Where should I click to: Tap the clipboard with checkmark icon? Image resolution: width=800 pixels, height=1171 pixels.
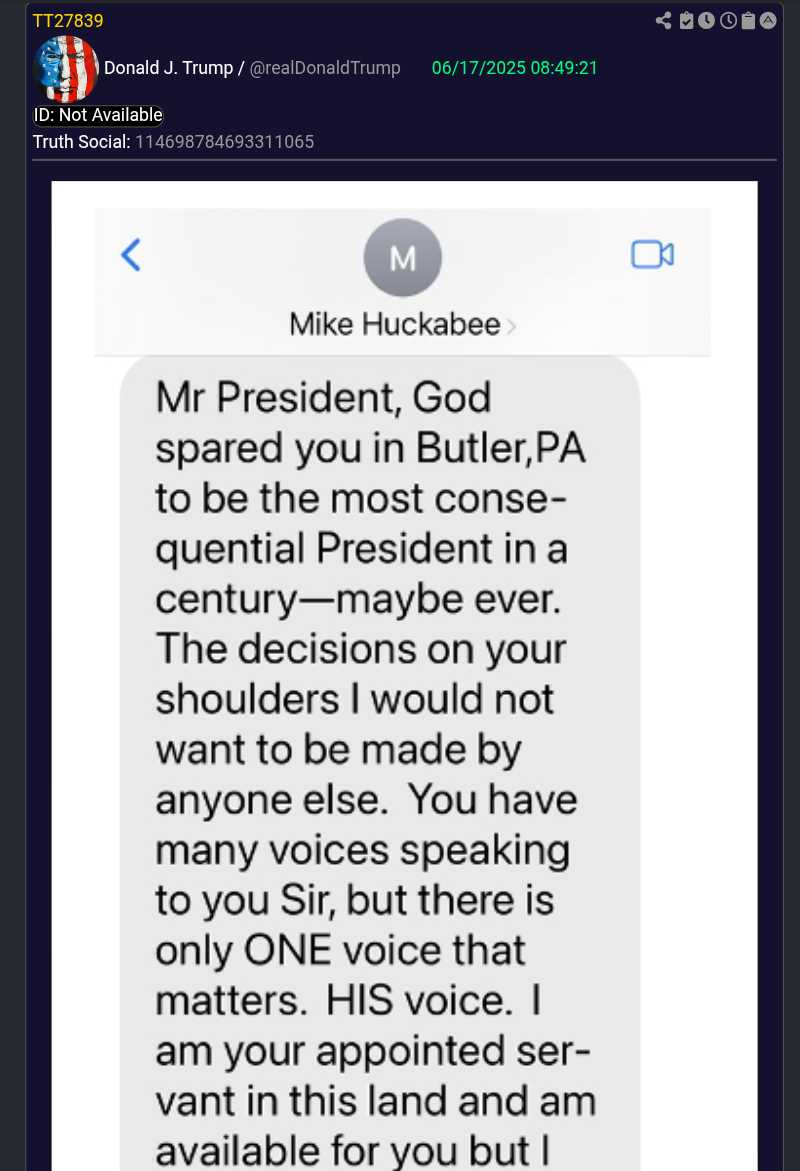[x=686, y=20]
